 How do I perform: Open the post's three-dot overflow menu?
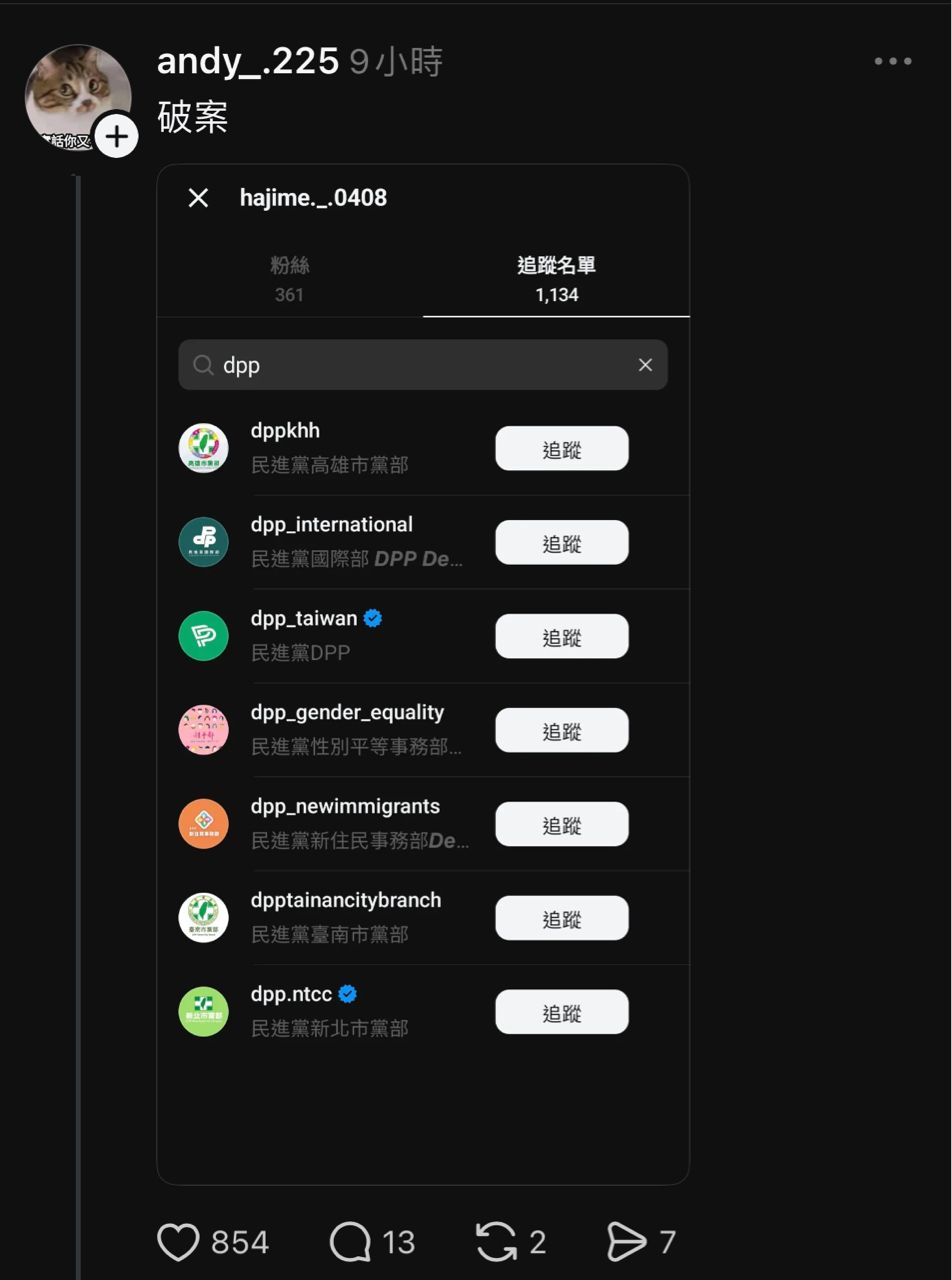click(892, 61)
